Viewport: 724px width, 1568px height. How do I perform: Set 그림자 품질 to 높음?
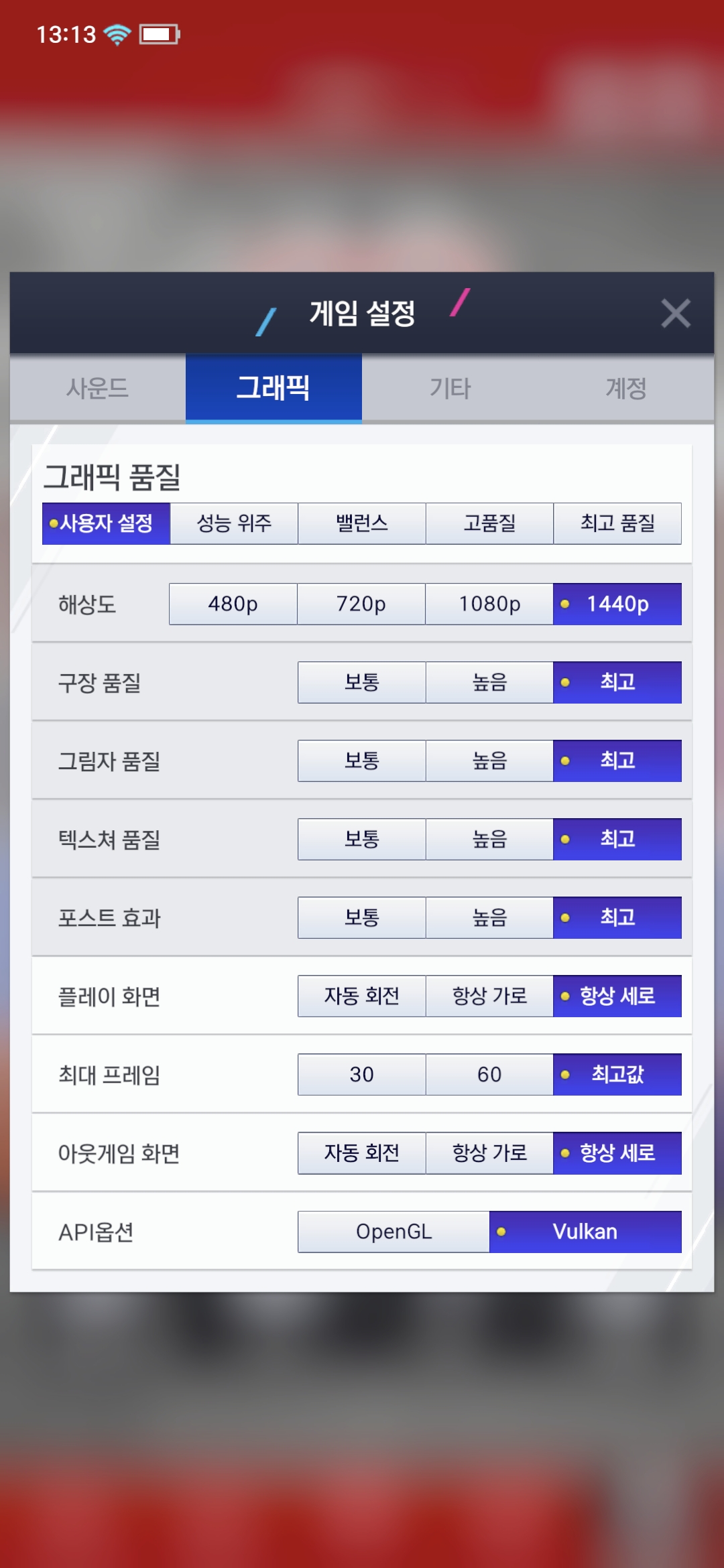click(489, 761)
